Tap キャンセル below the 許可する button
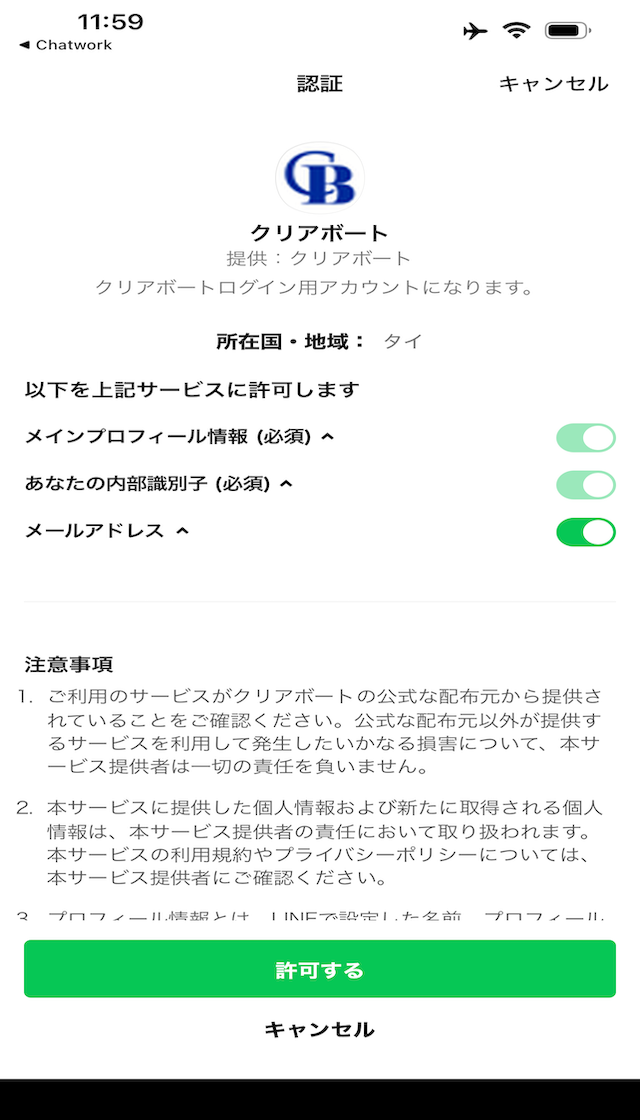Screen dimensions: 640x1120 320,1029
